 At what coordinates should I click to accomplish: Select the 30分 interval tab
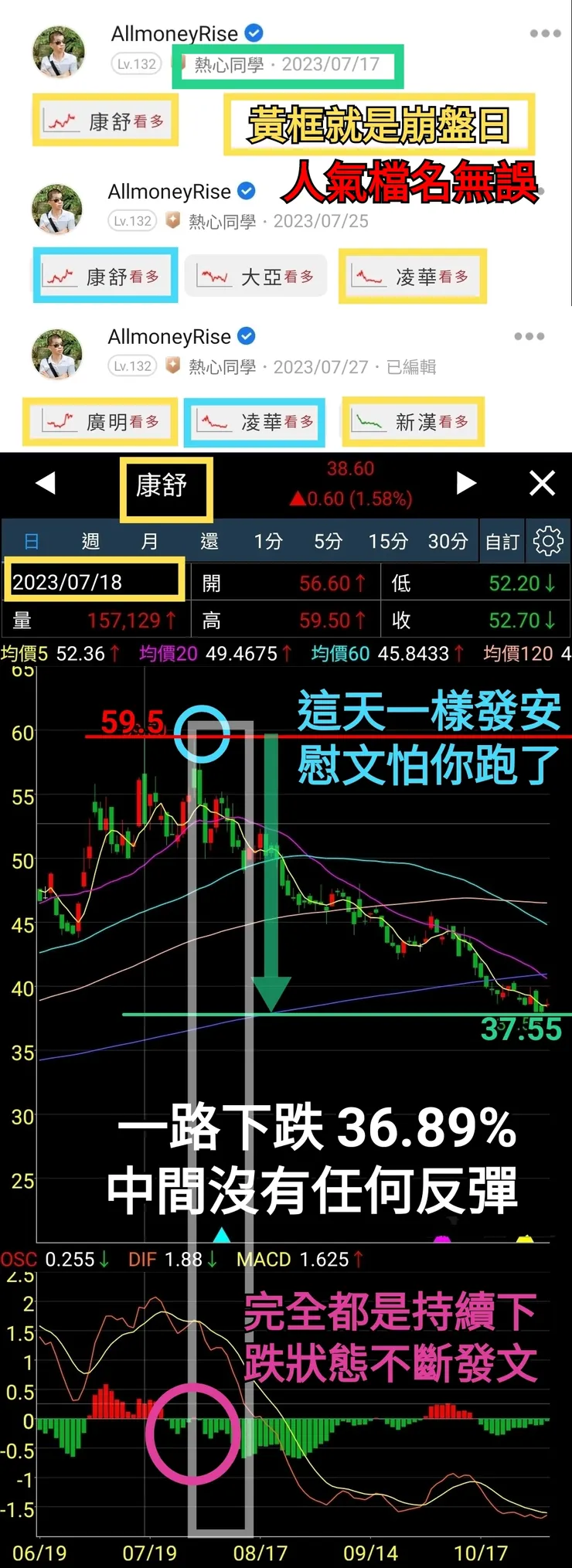447,540
